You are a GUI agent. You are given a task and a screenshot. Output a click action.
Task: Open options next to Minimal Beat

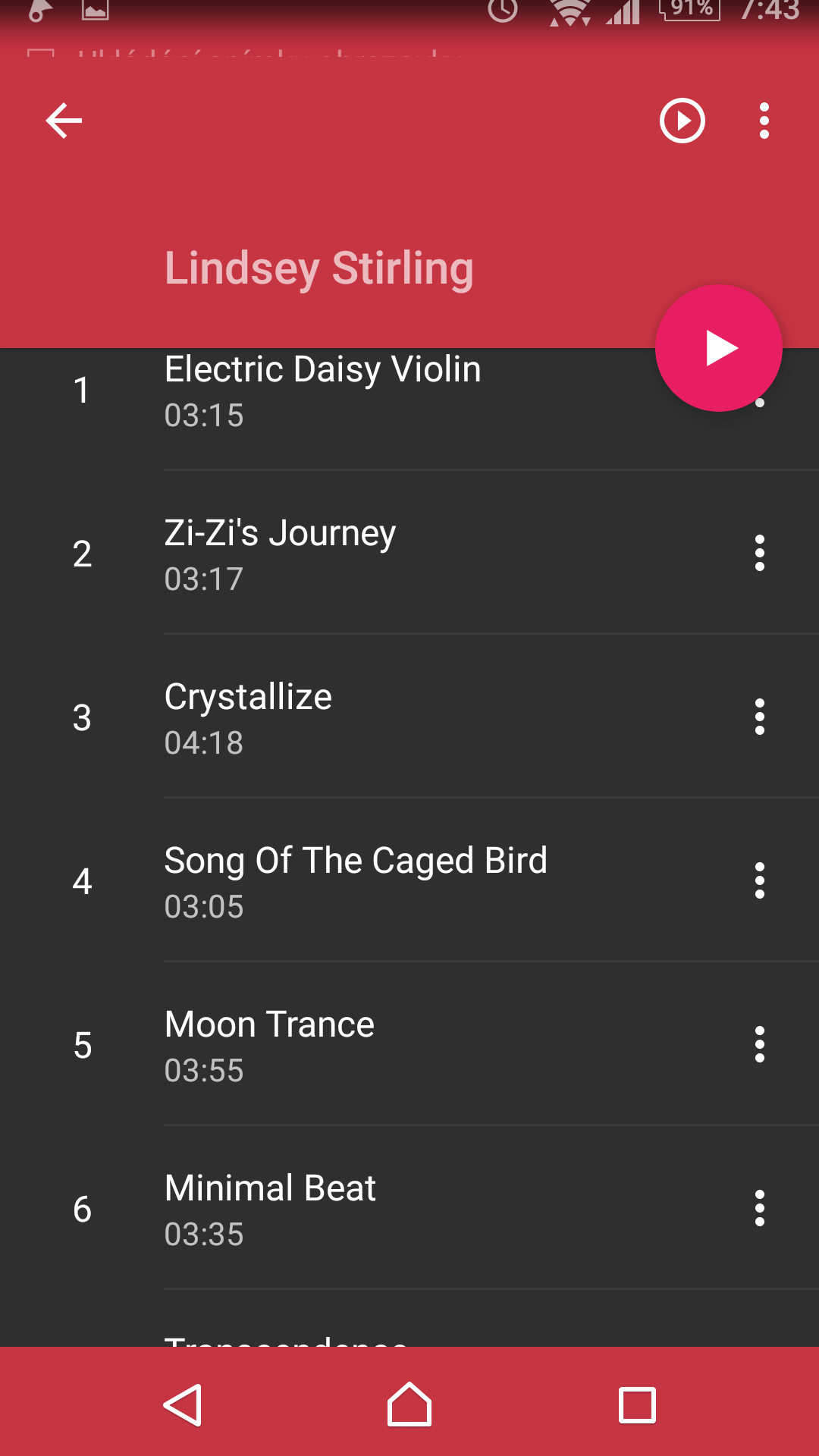(760, 1209)
